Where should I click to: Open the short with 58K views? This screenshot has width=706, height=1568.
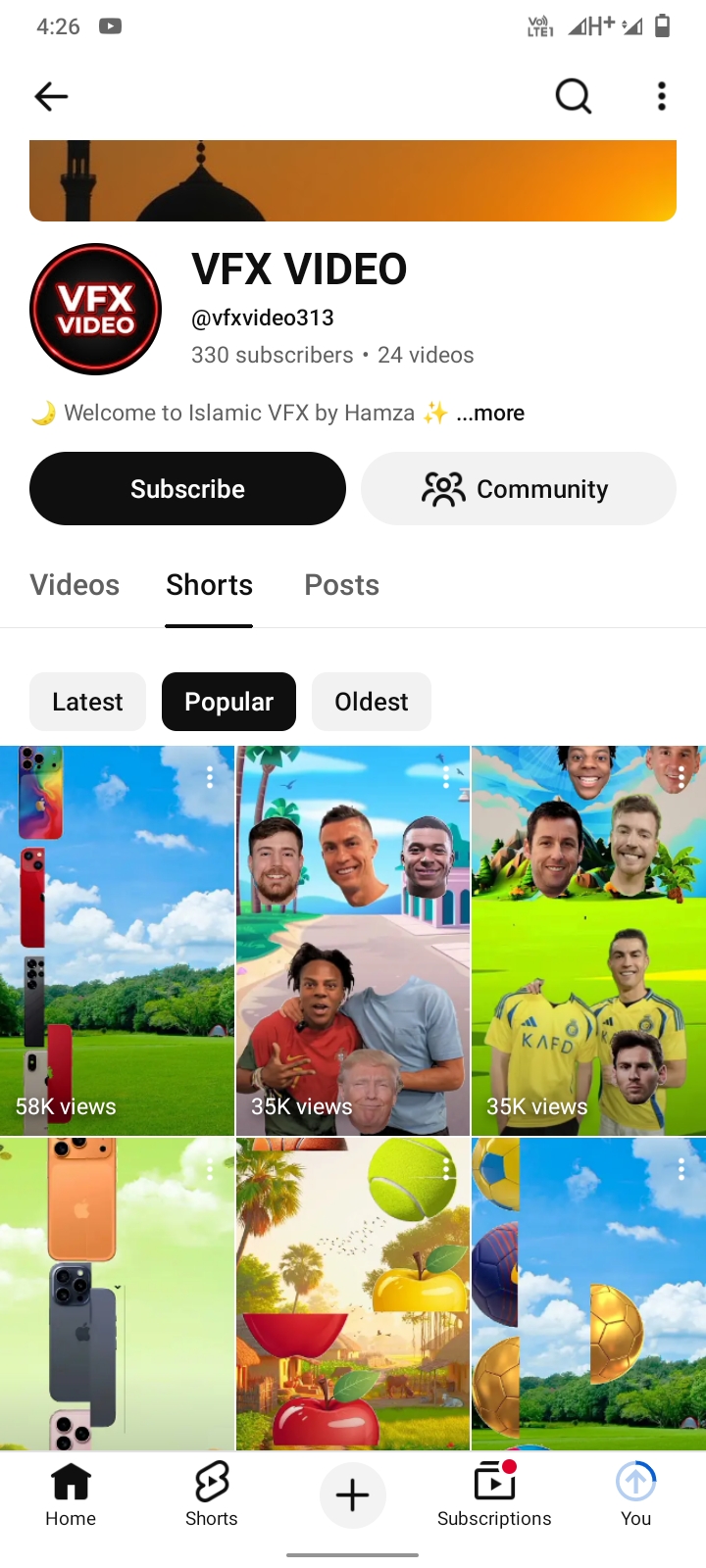coord(117,941)
